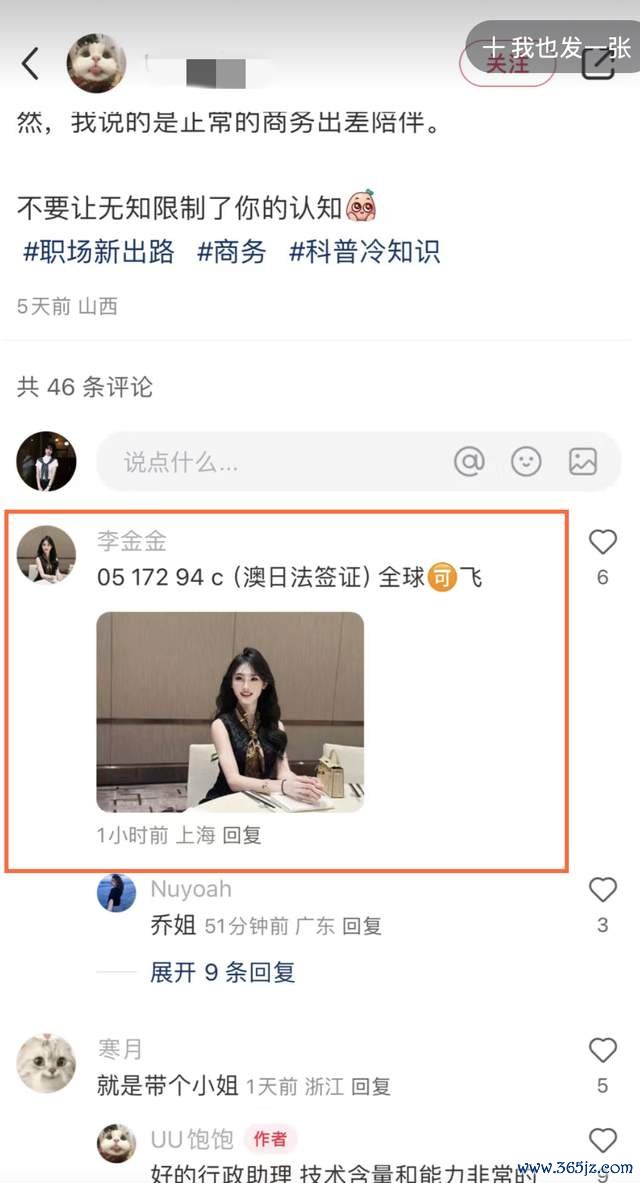Attach an image to the comment
The image size is (640, 1183).
[582, 461]
